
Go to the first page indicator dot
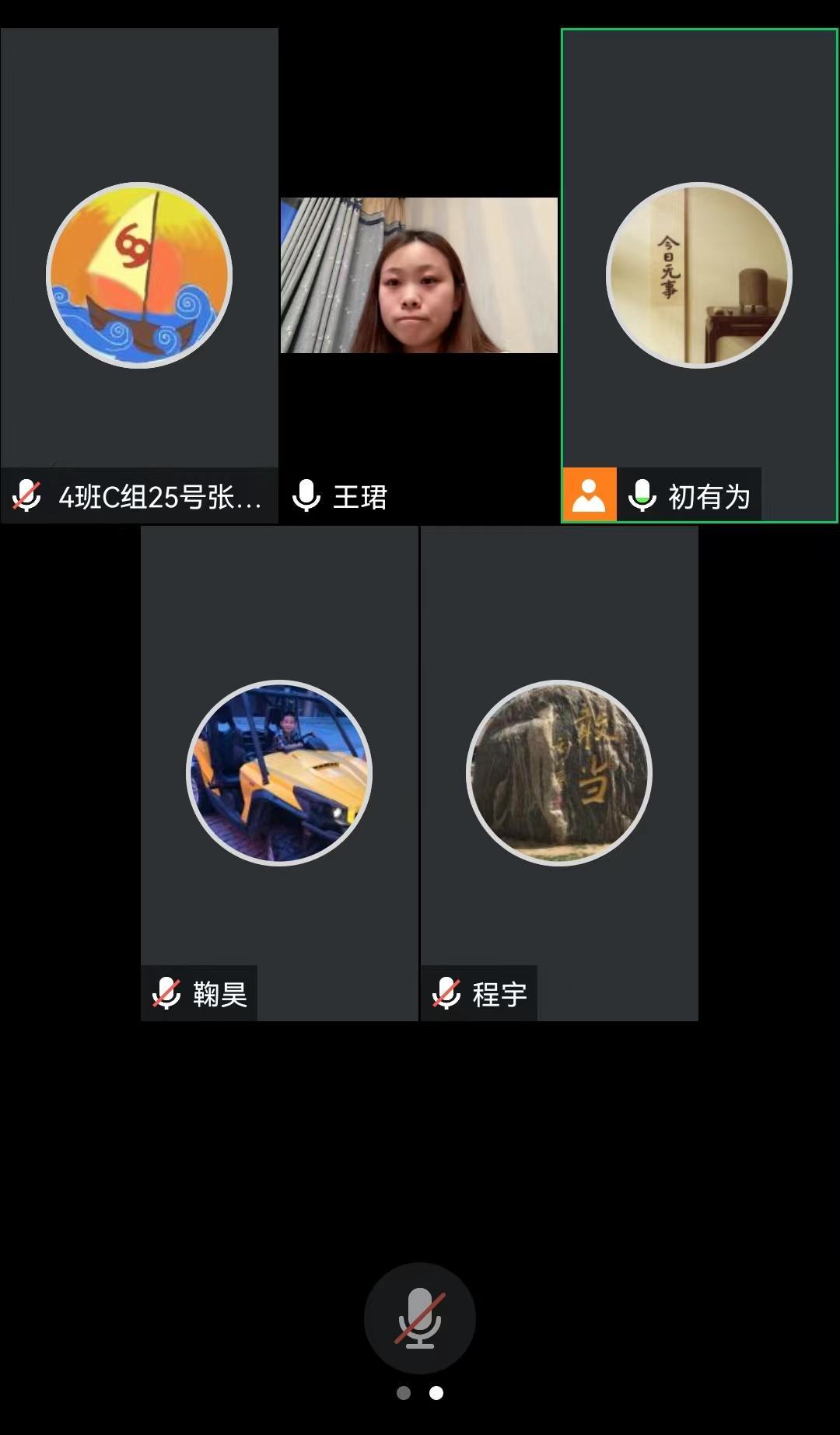click(x=403, y=1393)
